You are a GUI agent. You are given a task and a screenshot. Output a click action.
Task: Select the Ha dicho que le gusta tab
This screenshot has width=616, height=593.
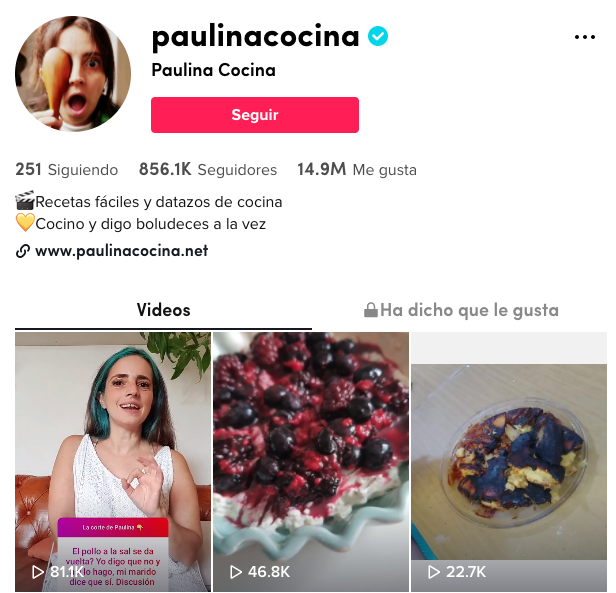pos(460,310)
